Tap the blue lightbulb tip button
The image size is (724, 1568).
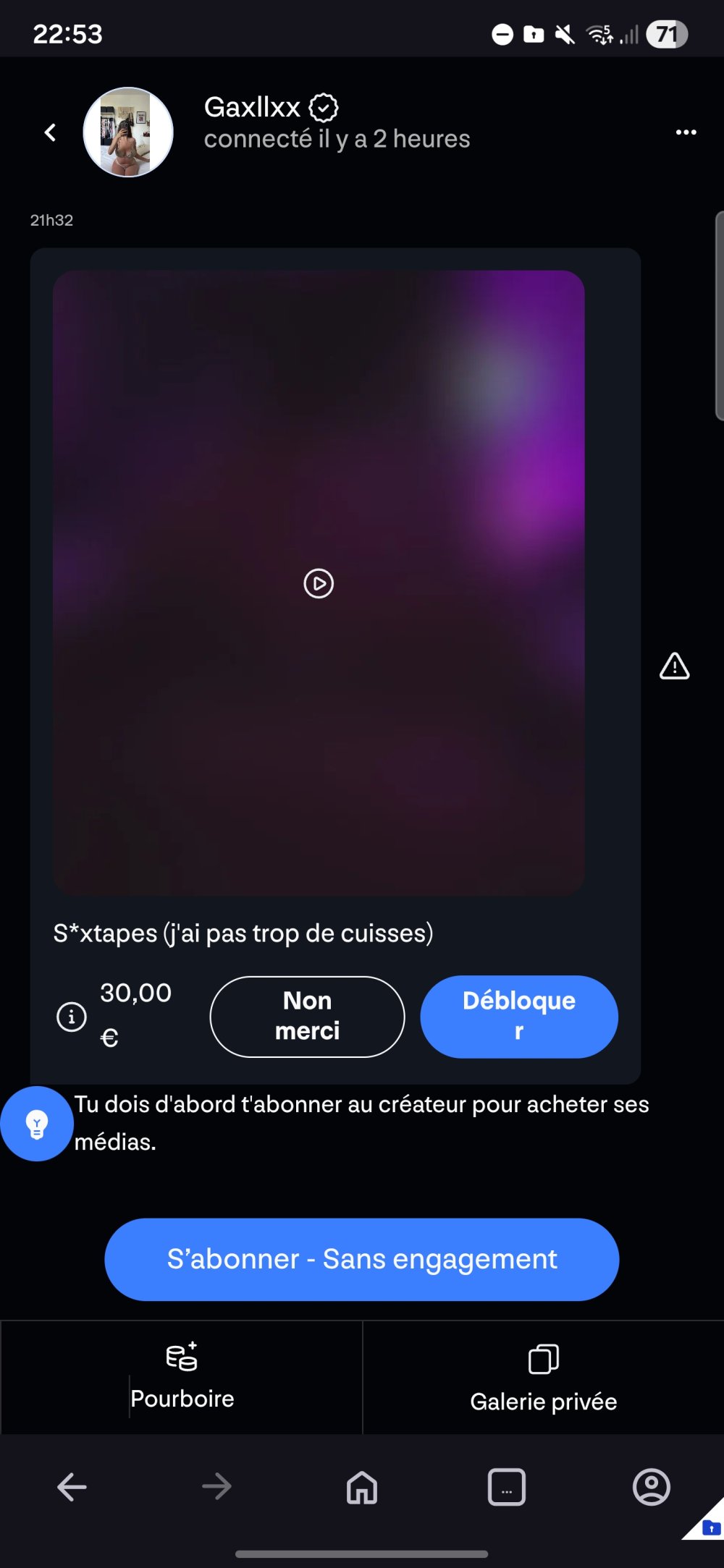[x=36, y=1124]
